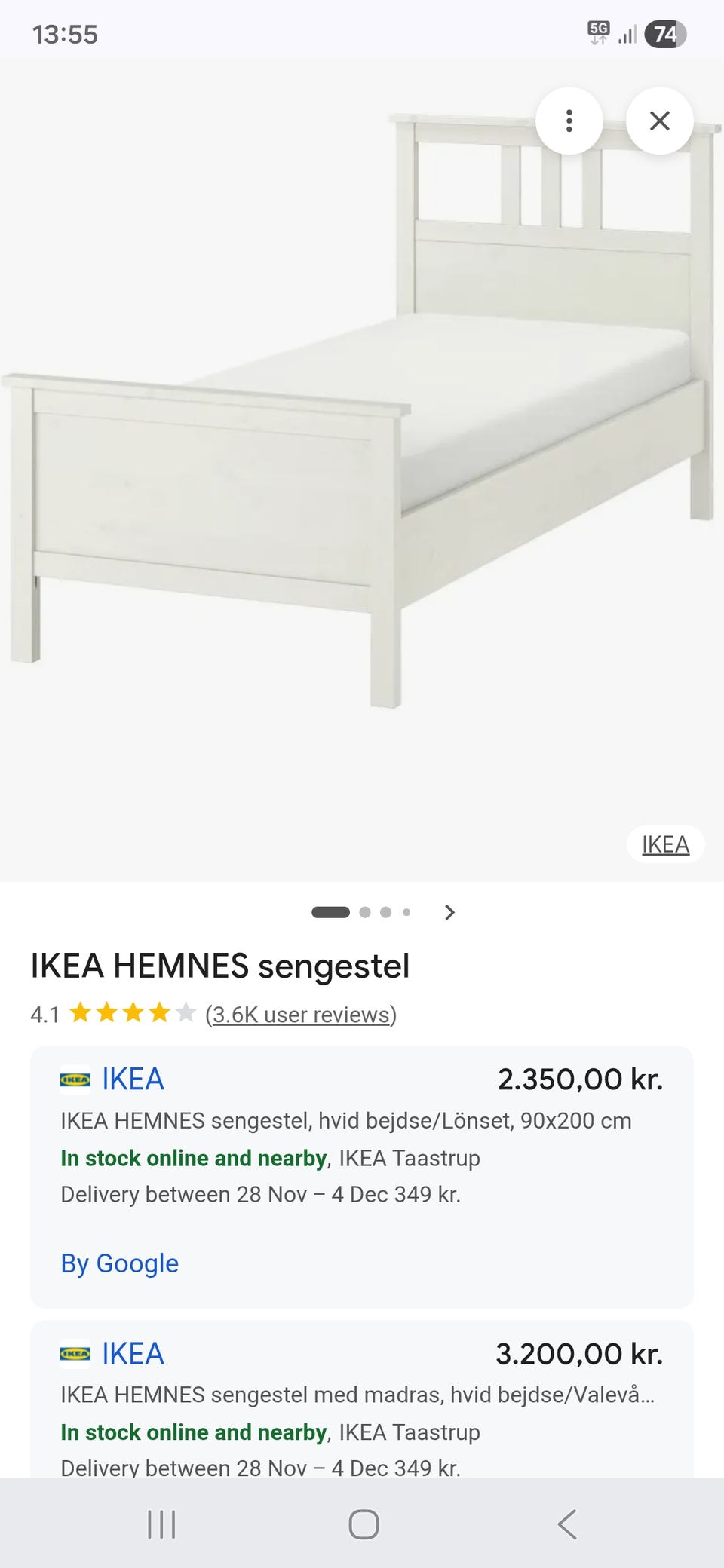Open the recent apps overview
The height and width of the screenshot is (1568, 724).
161,1524
